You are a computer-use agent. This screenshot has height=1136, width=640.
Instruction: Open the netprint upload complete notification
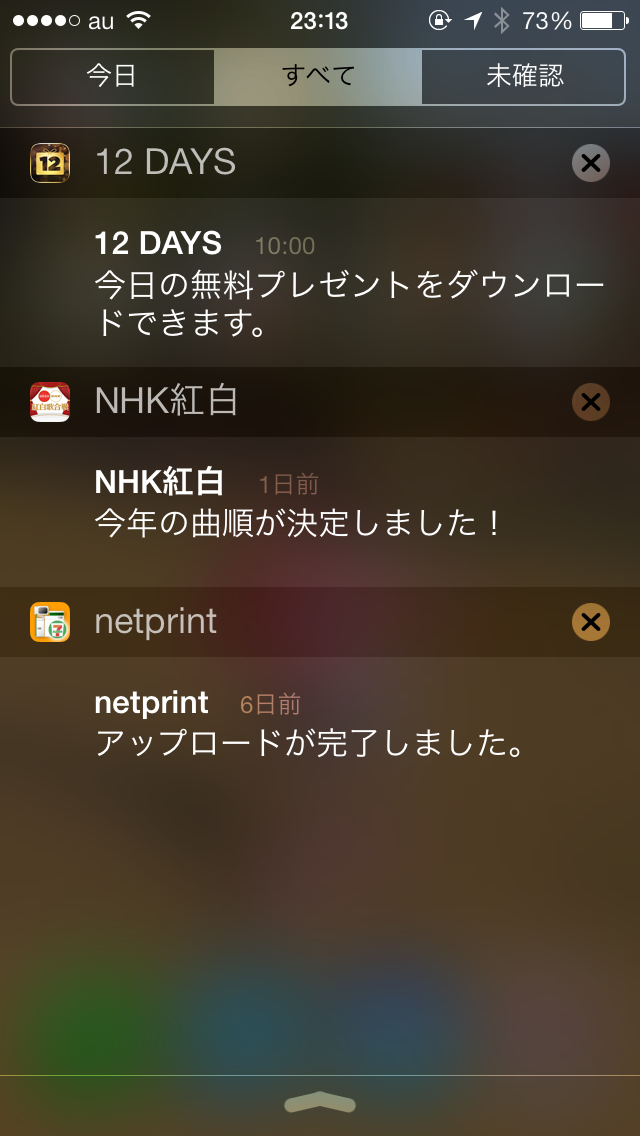(310, 725)
